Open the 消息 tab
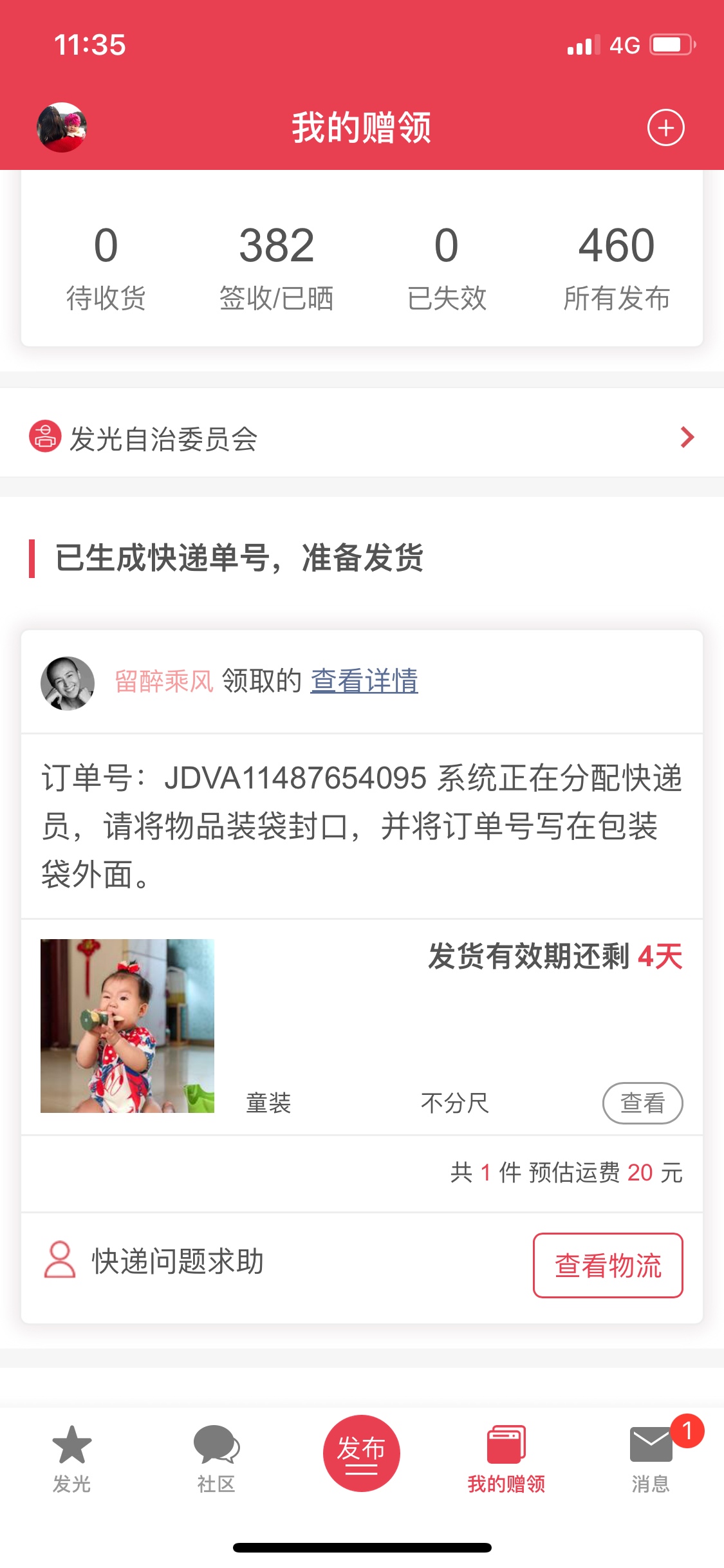This screenshot has height=1568, width=724. [651, 1458]
